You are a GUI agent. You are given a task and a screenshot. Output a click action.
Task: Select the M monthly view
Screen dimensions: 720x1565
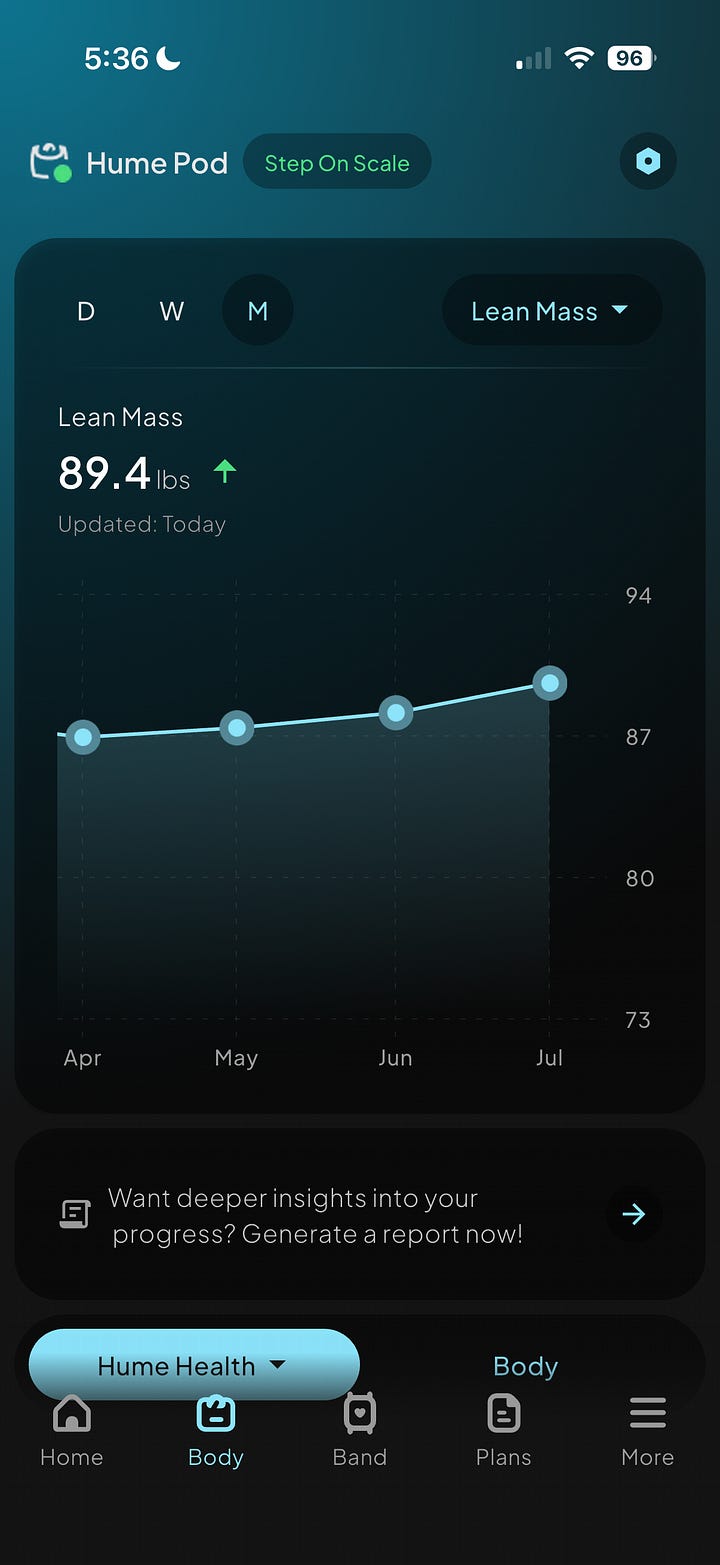click(x=258, y=311)
